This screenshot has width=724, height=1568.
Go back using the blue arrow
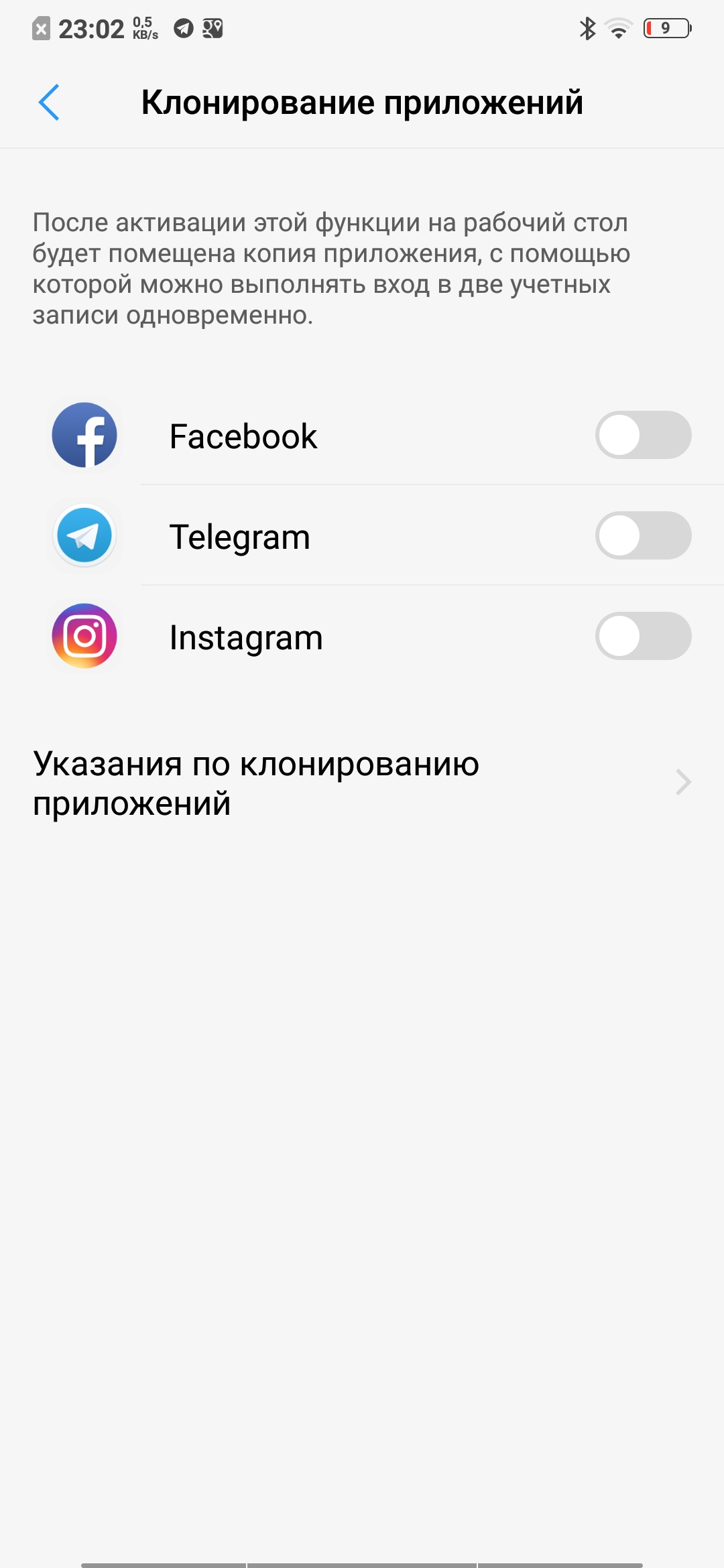[49, 103]
